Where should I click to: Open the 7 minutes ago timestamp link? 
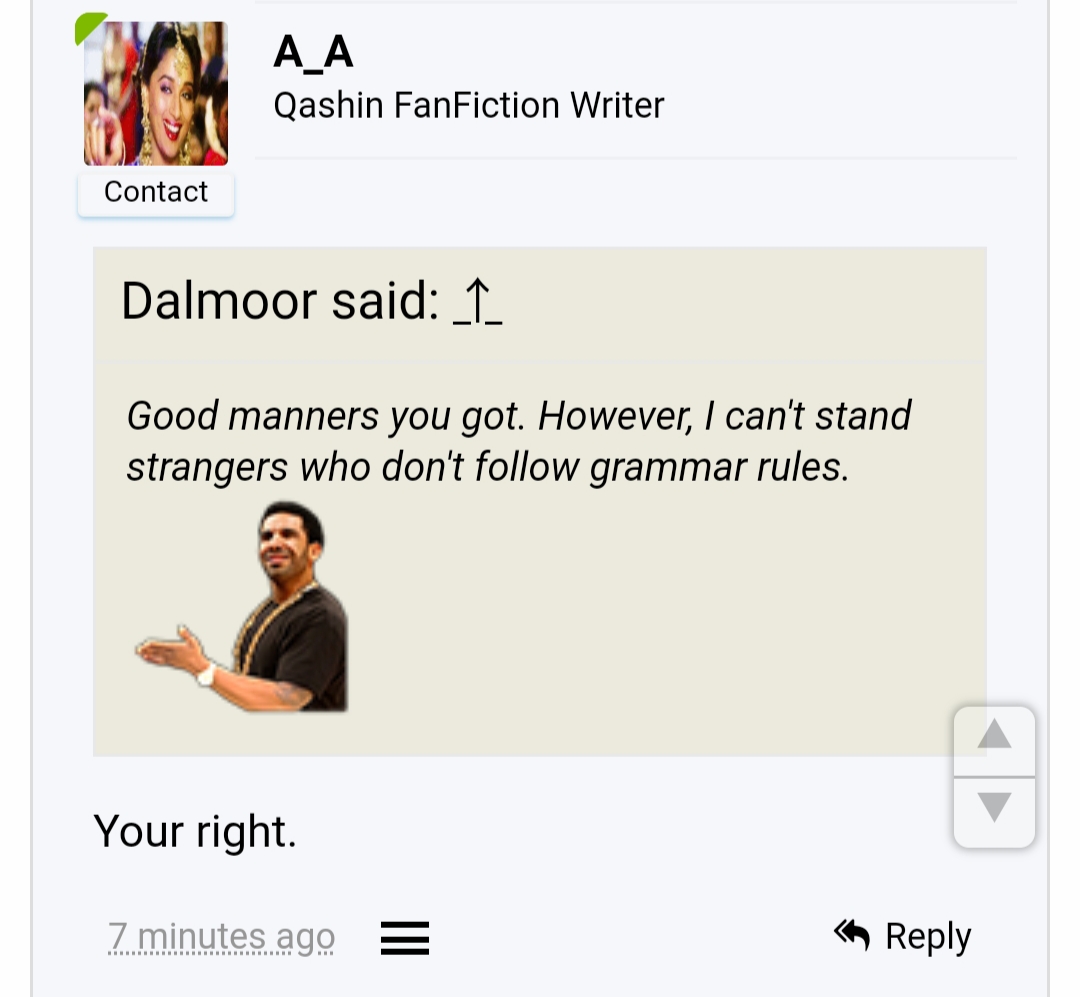[221, 938]
